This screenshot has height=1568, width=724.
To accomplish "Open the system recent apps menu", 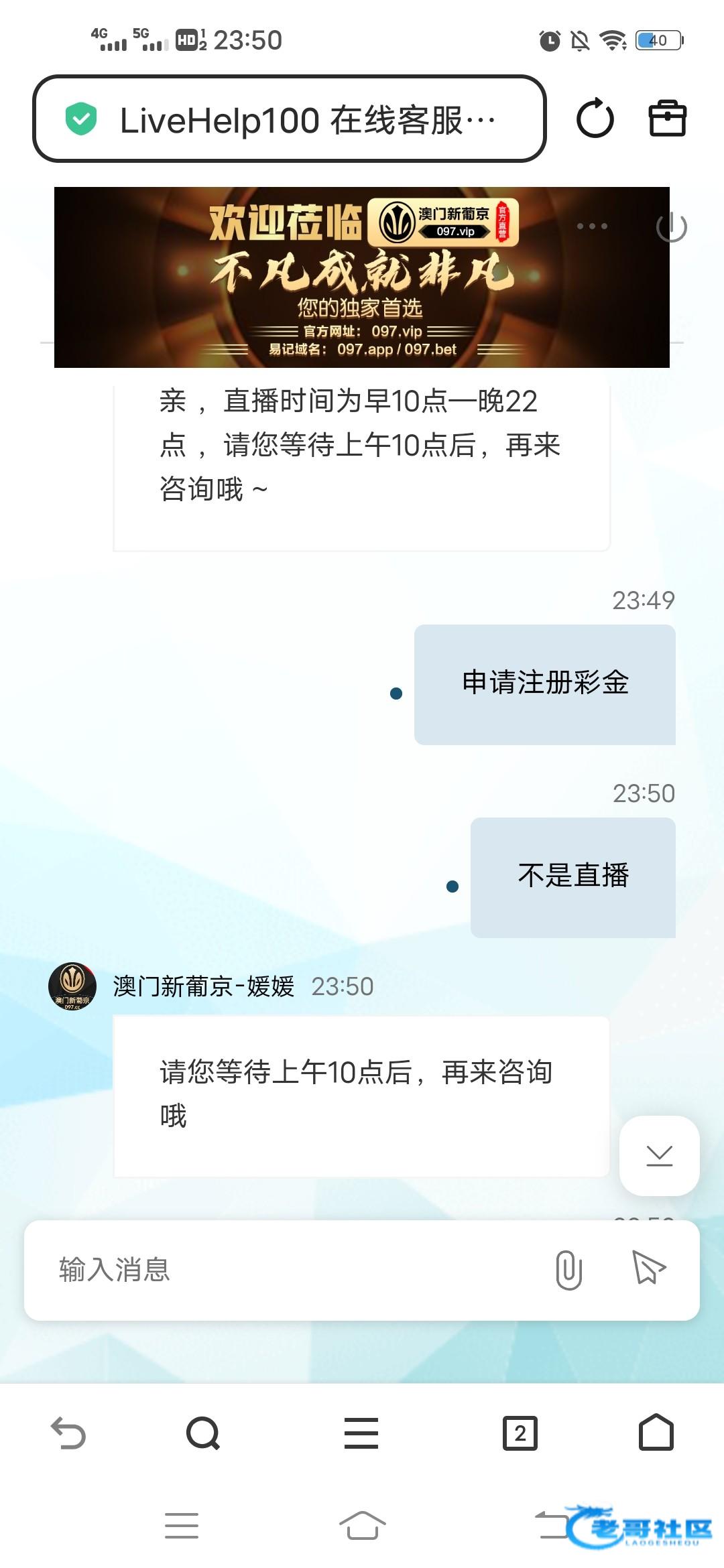I will tap(181, 1526).
